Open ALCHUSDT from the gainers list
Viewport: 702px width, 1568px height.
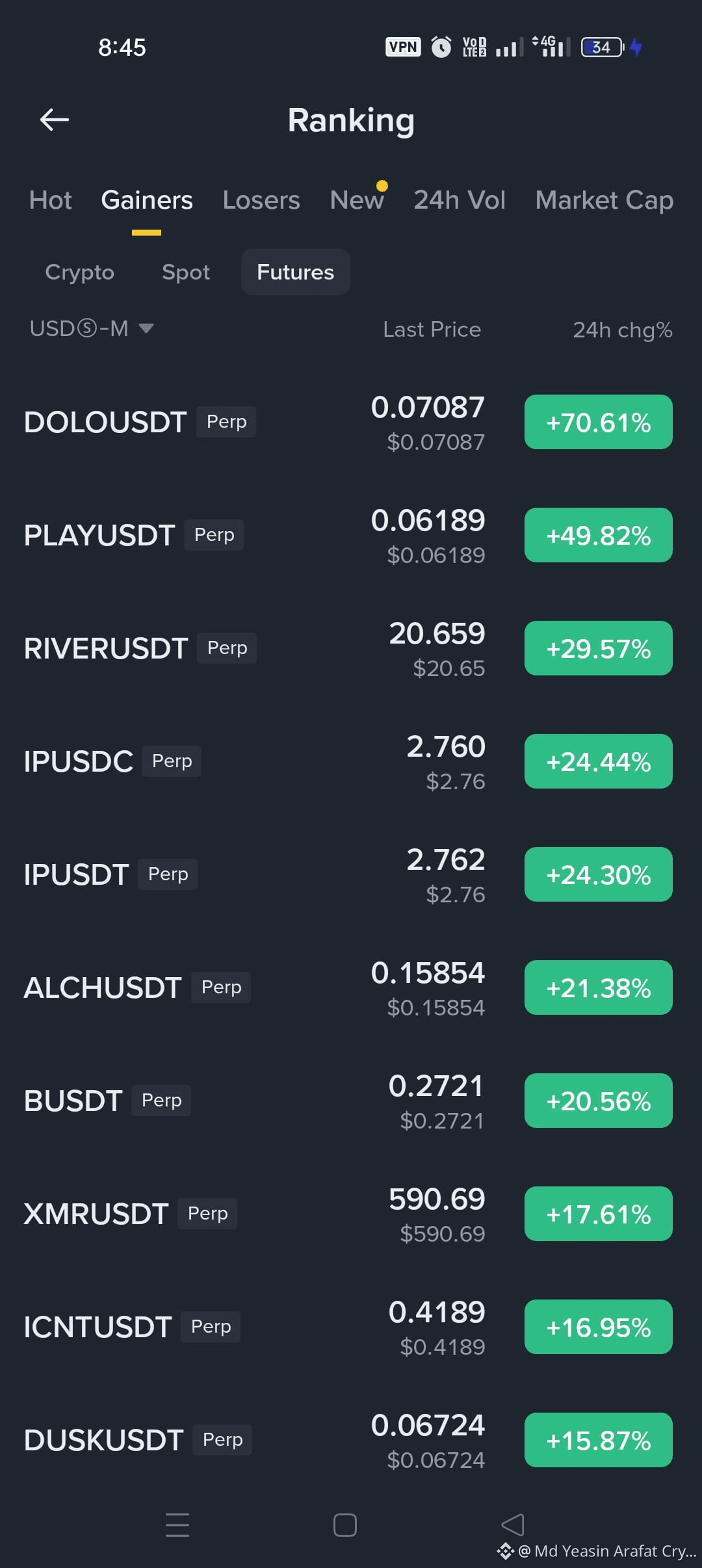point(351,988)
